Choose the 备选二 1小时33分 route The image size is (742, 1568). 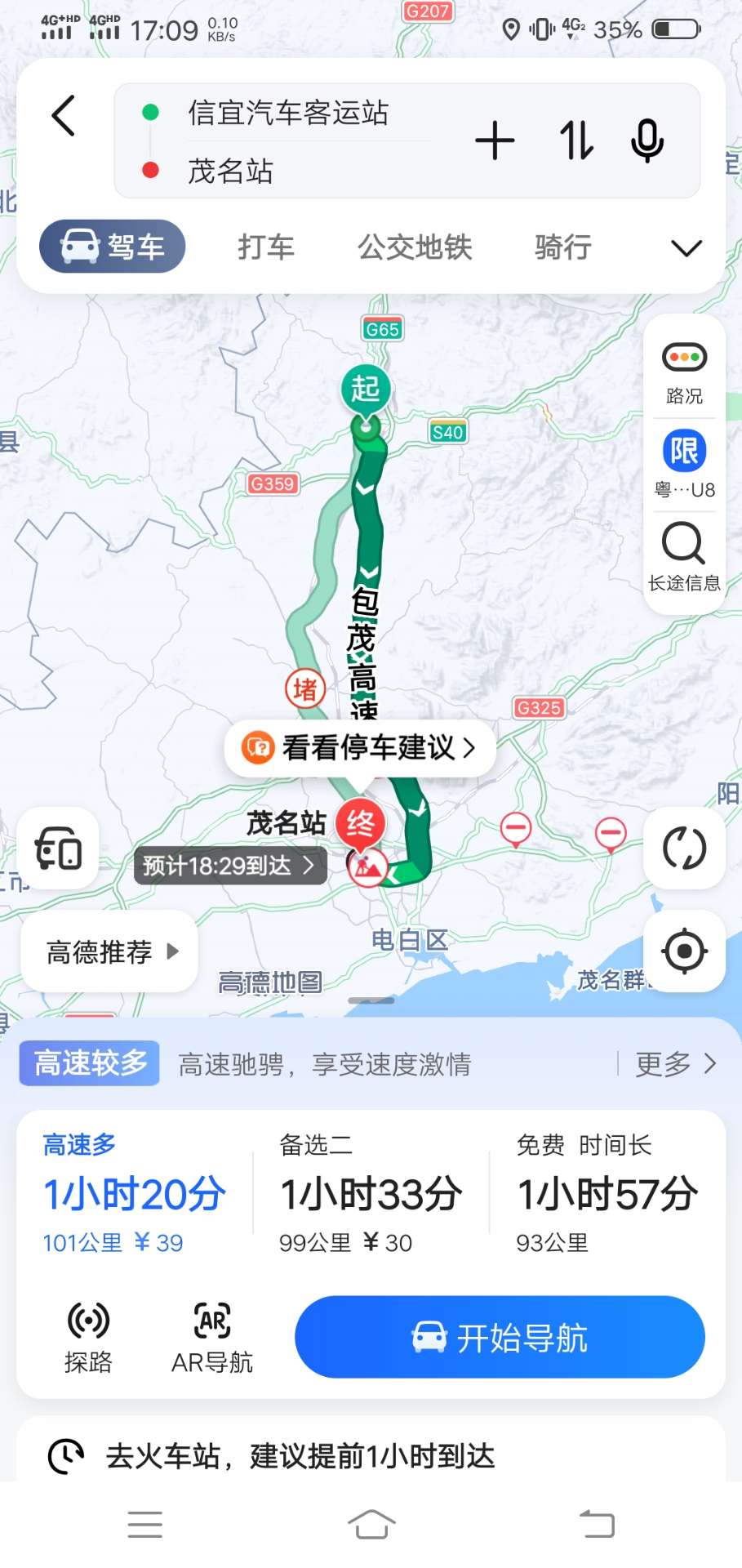371,1193
